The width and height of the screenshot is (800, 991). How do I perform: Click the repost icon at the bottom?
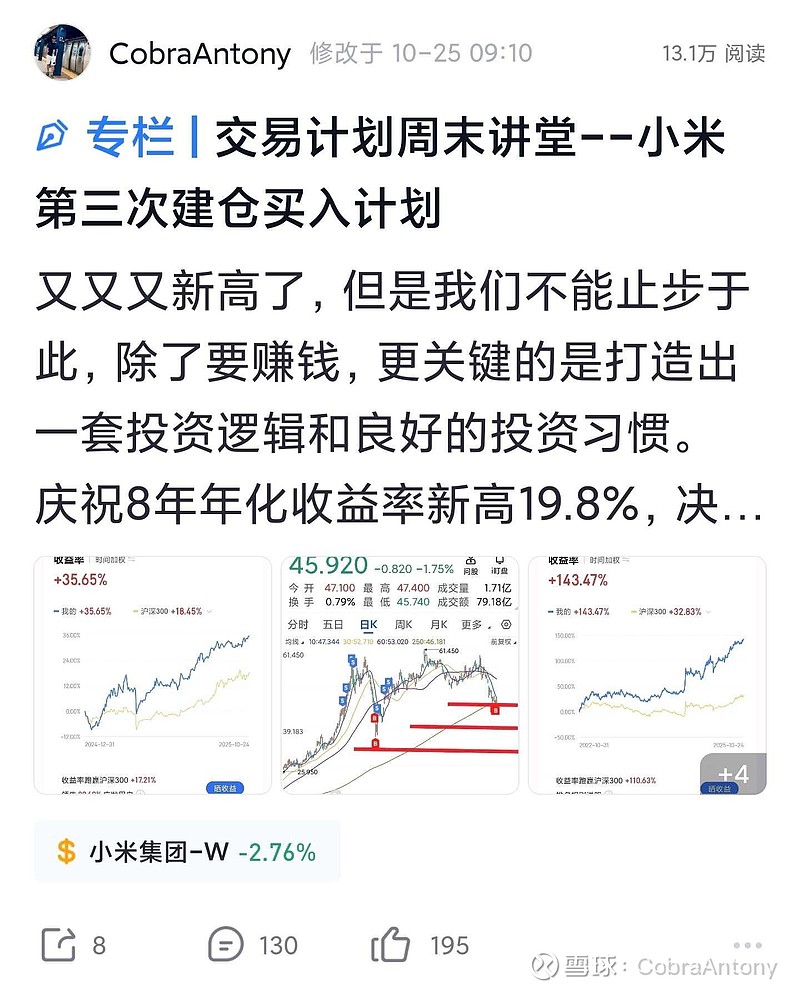62,944
